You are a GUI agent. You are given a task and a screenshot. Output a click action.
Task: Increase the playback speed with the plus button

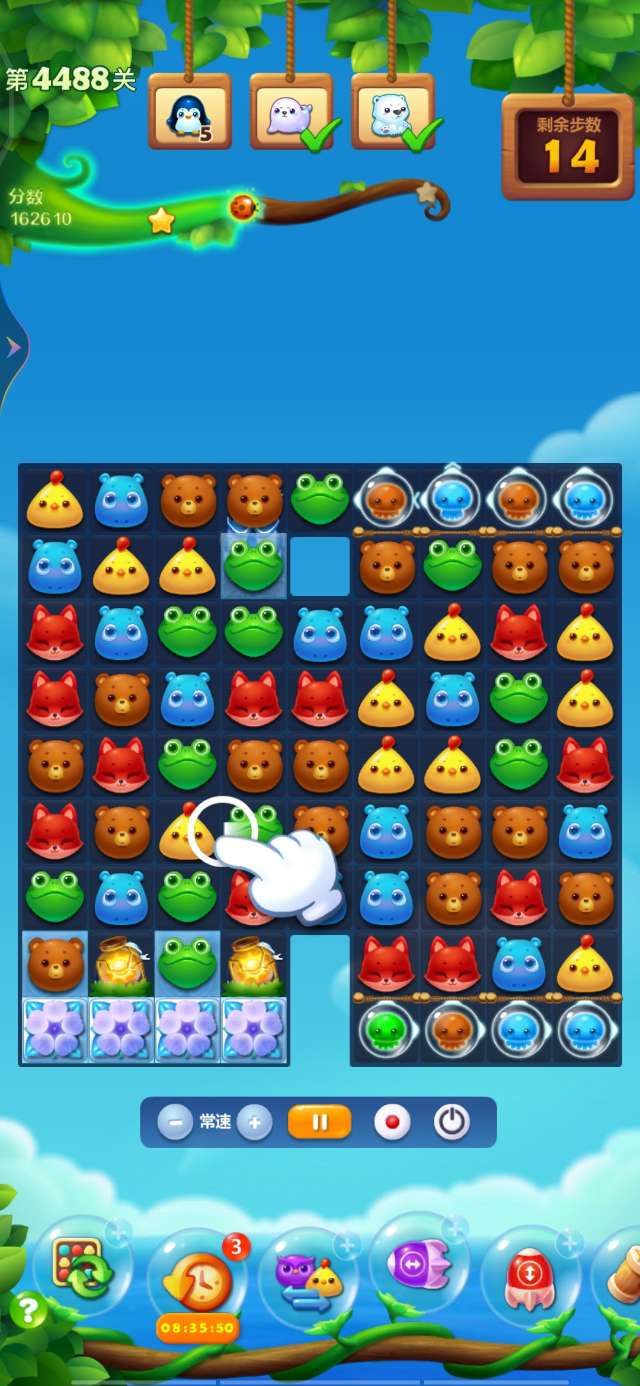click(x=254, y=1122)
